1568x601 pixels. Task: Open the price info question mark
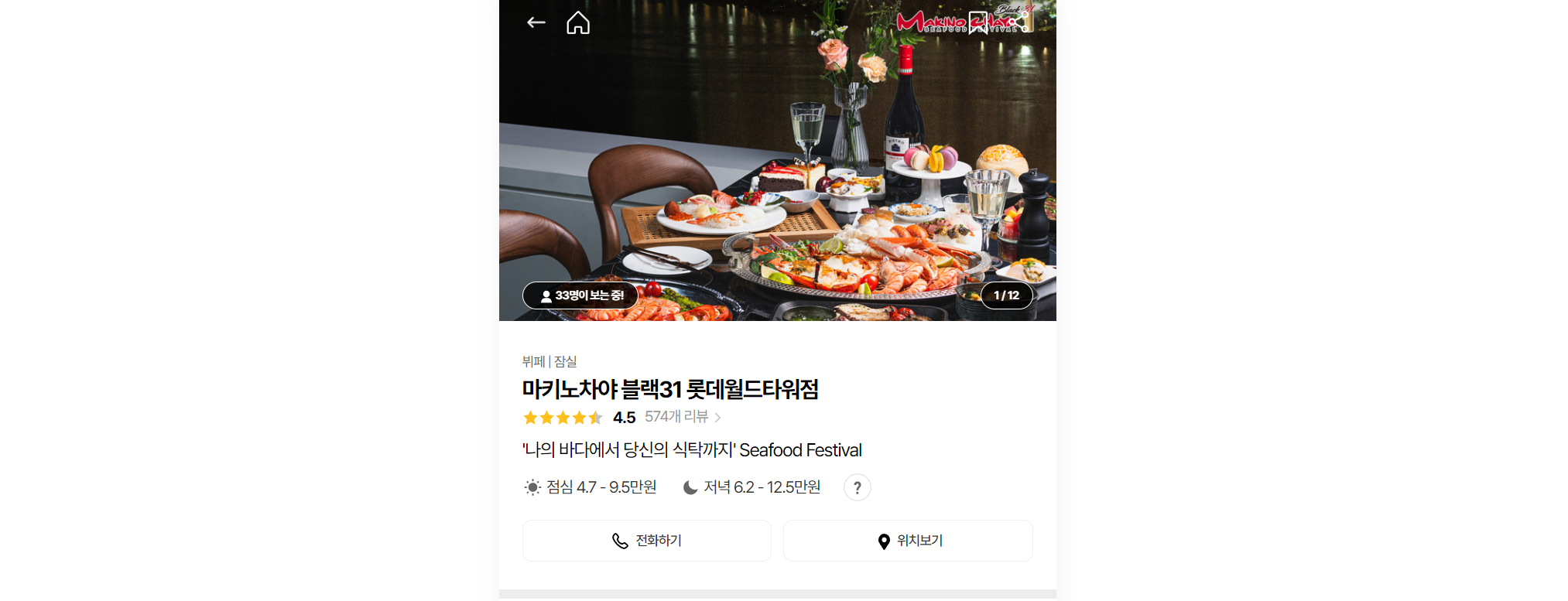(857, 487)
